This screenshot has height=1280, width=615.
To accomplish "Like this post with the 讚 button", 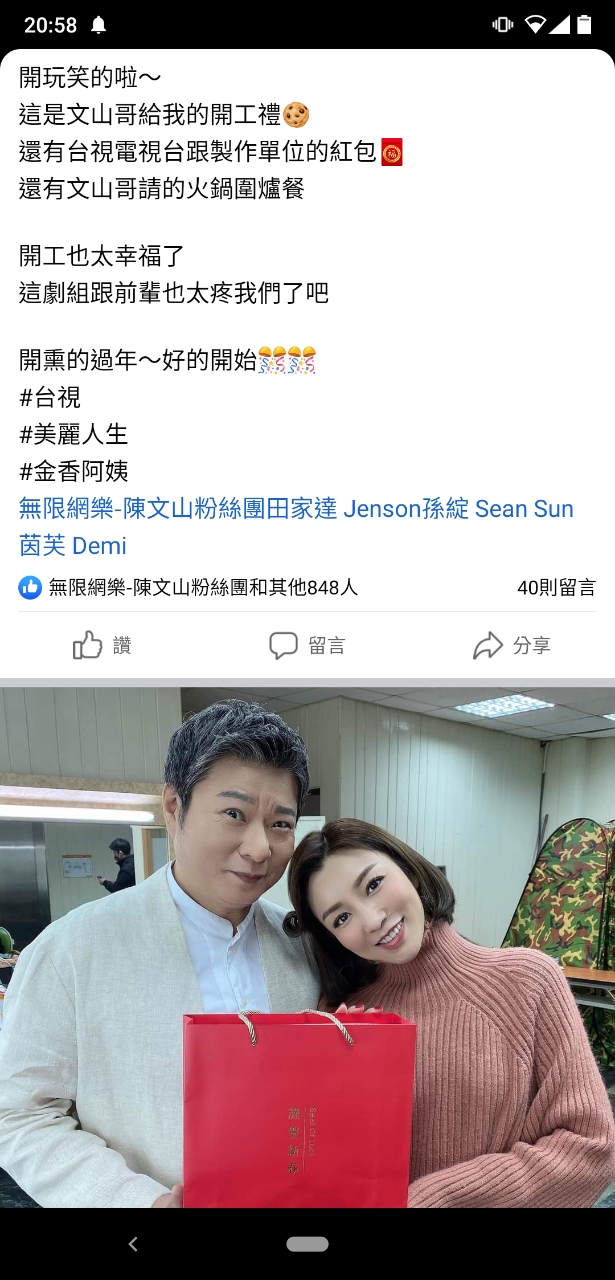I will pyautogui.click(x=102, y=645).
